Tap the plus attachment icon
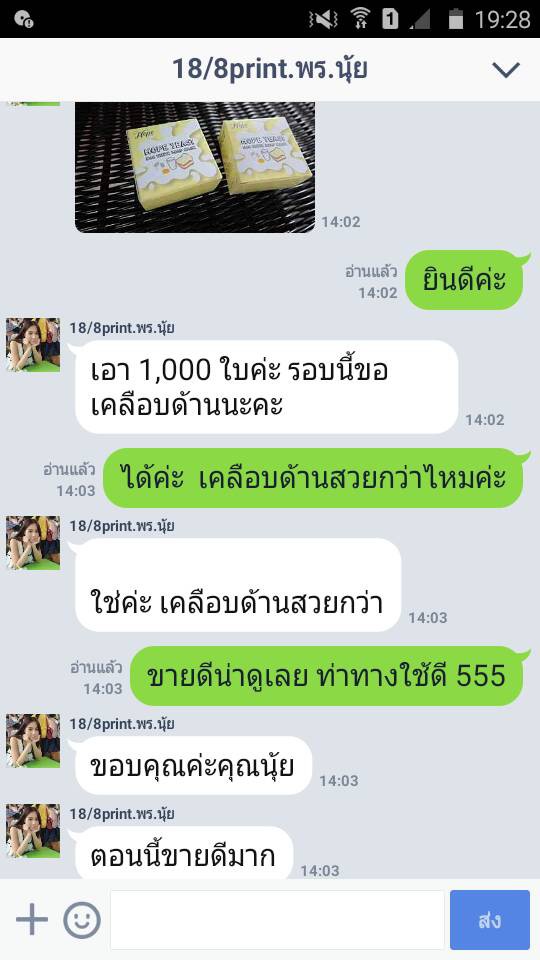The height and width of the screenshot is (960, 540). 32,920
